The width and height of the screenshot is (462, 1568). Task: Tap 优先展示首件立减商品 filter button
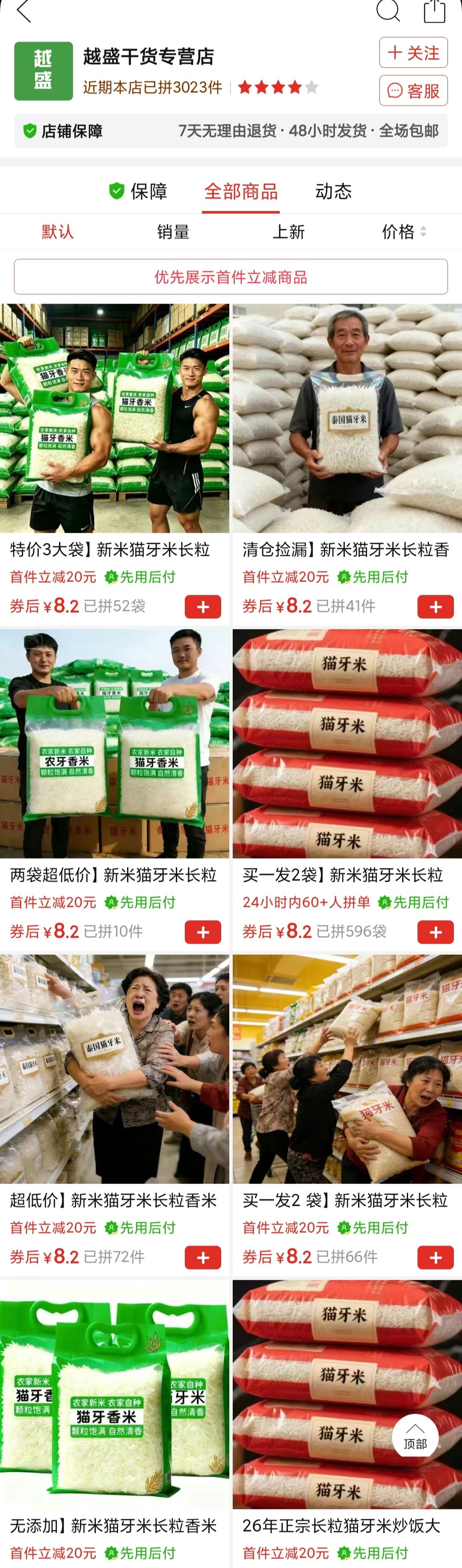(231, 278)
